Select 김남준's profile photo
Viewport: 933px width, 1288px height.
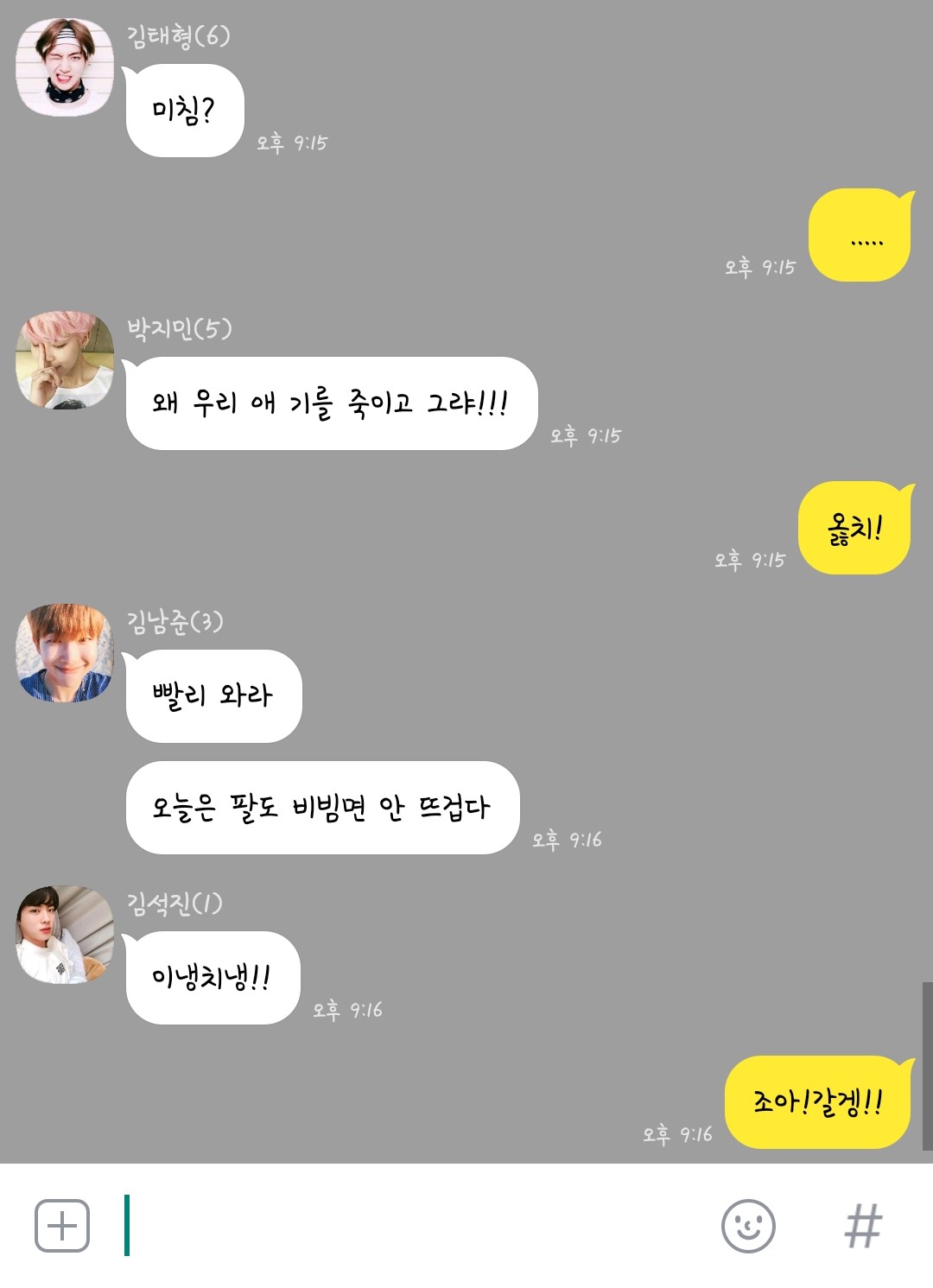(x=65, y=653)
